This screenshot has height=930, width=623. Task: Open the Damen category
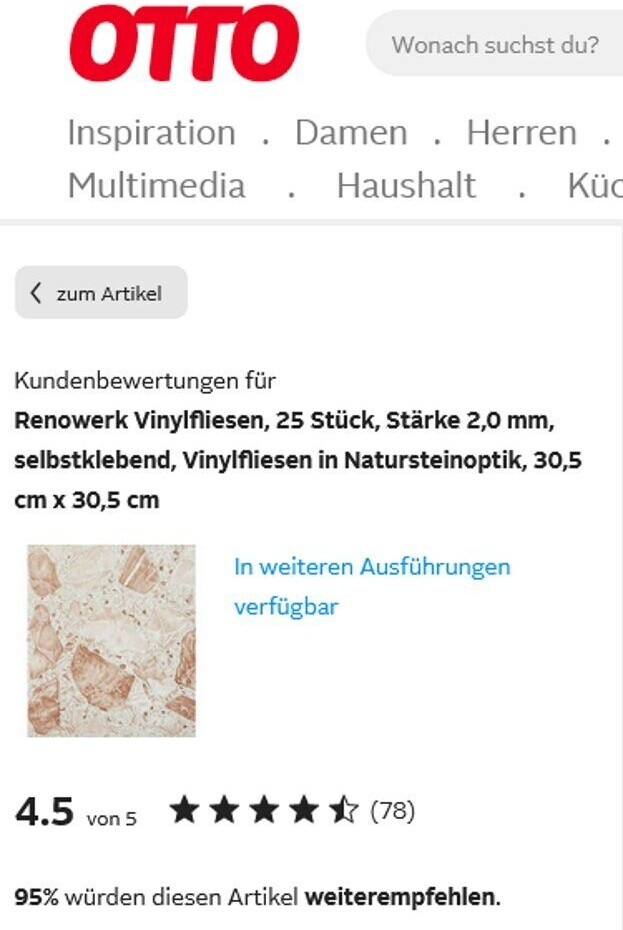(x=351, y=133)
